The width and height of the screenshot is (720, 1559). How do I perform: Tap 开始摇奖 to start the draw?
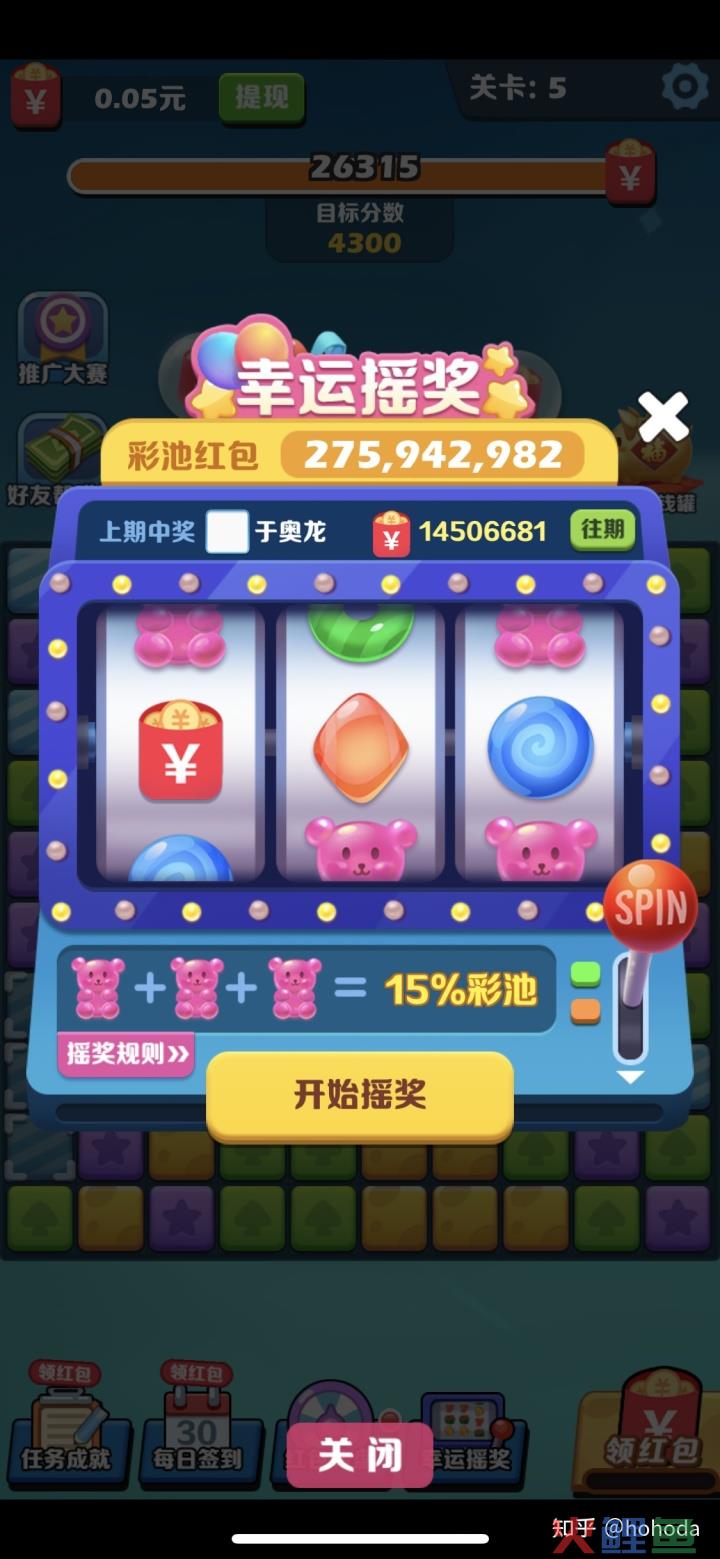coord(360,1094)
